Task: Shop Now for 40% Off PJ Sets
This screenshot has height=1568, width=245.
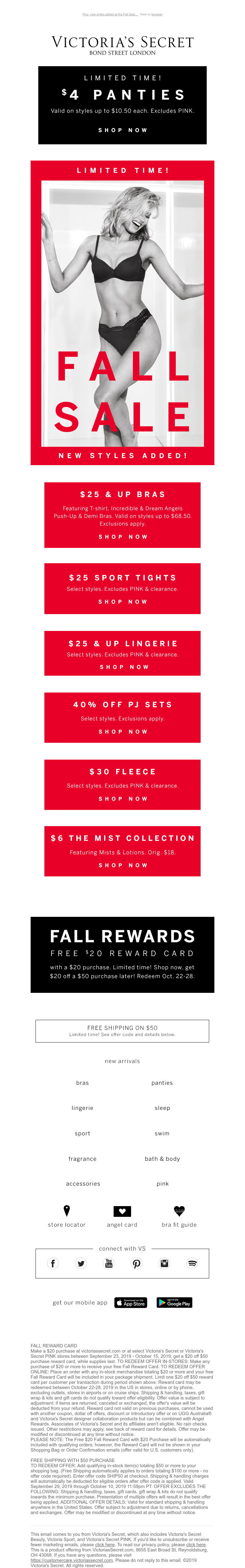Action: coord(122,732)
